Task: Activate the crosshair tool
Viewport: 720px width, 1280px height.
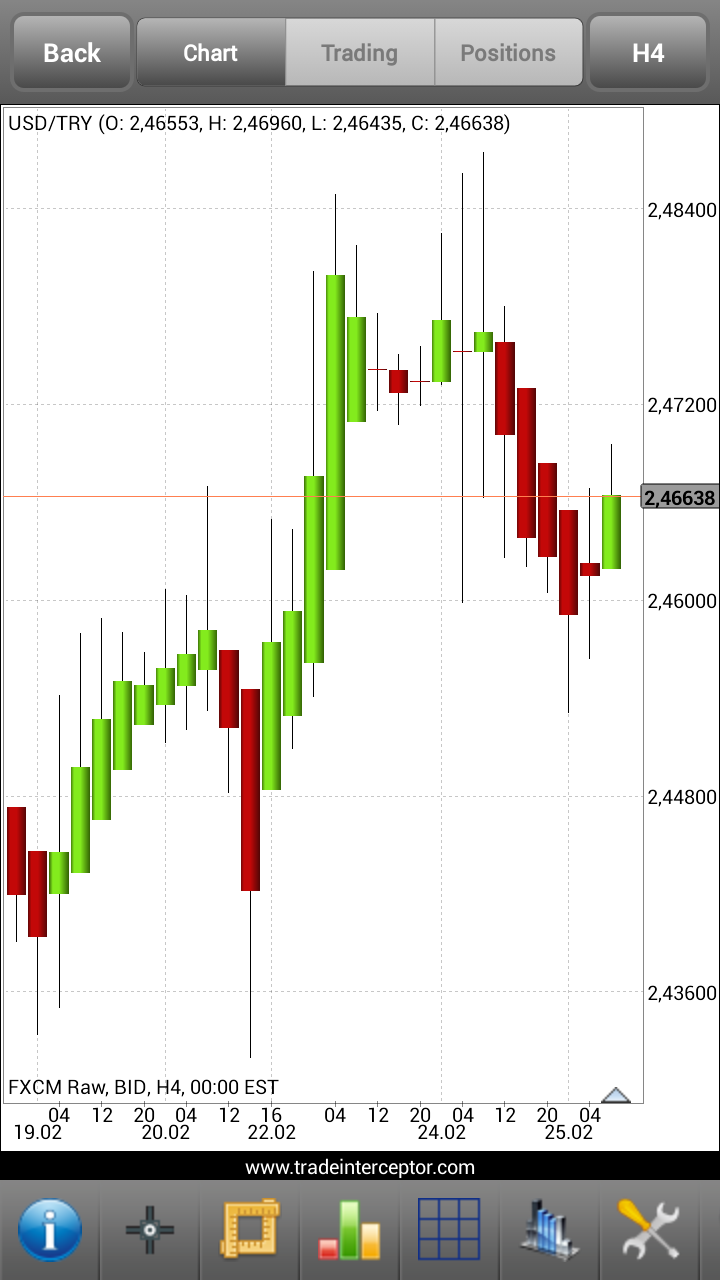Action: point(150,1230)
